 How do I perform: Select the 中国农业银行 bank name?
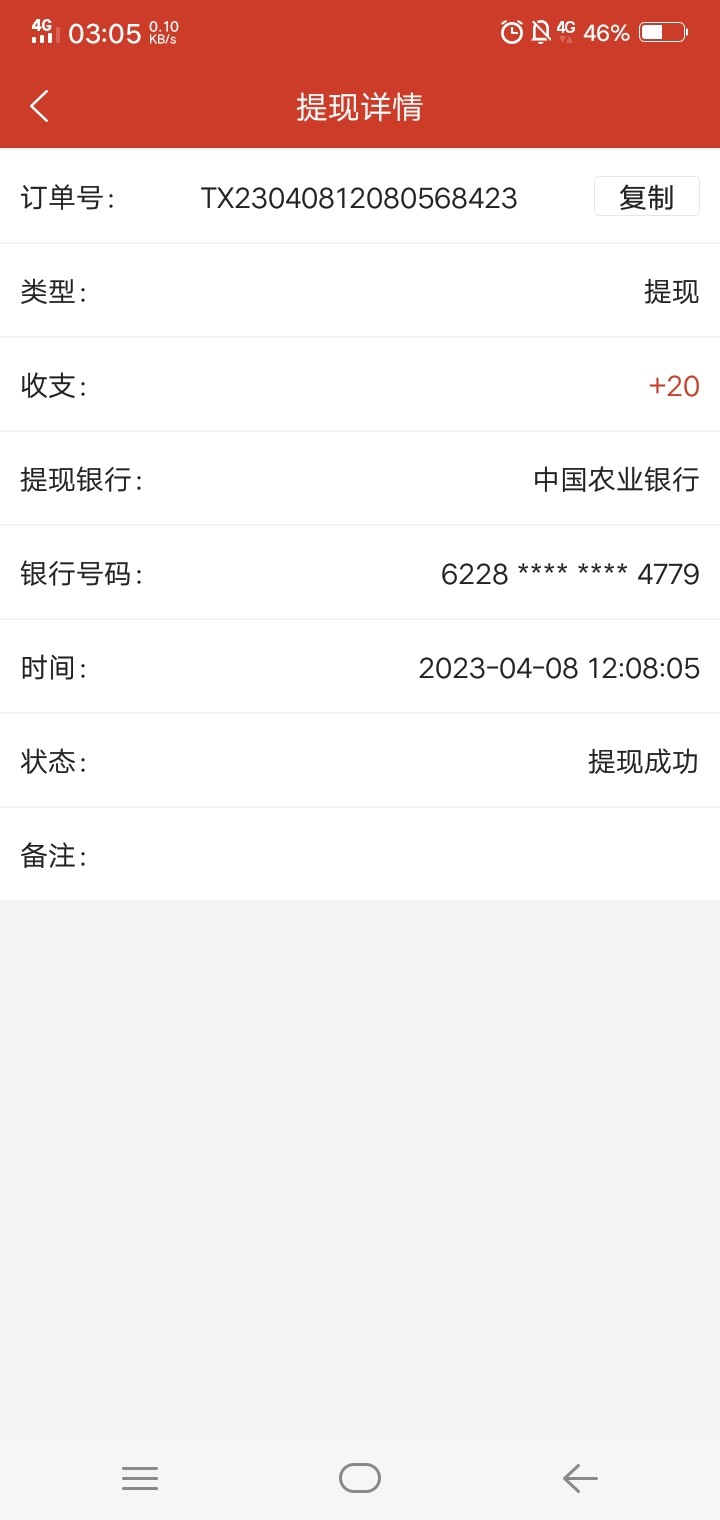(x=615, y=480)
